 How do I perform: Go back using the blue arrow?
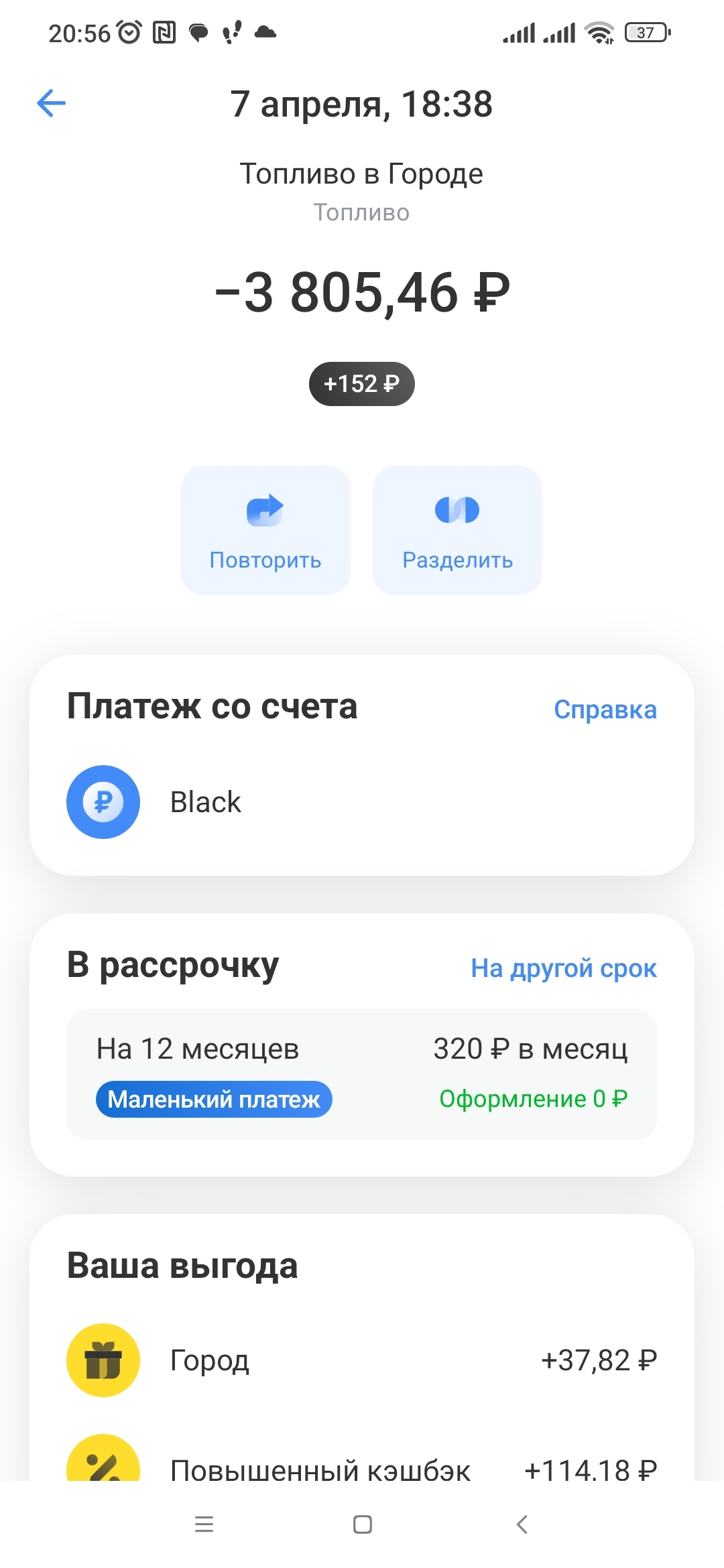tap(51, 103)
